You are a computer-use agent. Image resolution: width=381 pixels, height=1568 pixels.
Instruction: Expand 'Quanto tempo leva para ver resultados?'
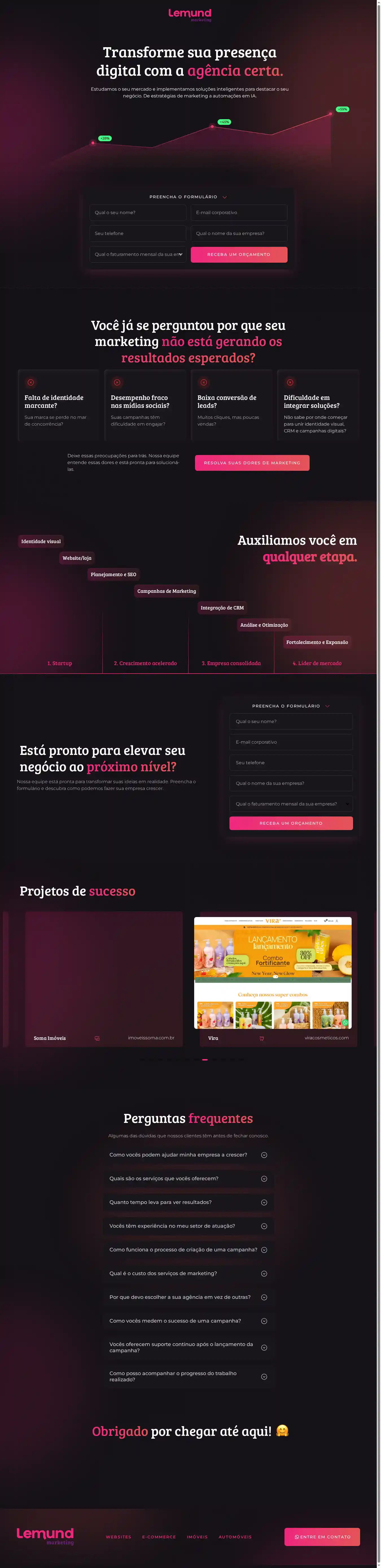188,1202
